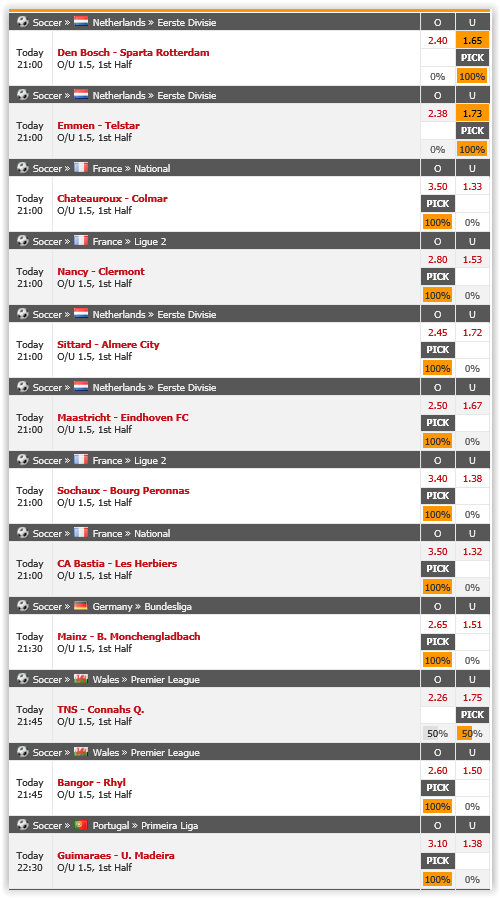500x898 pixels.
Task: Select the 2.80 over odds for Nancy - Clermont
Action: [438, 259]
